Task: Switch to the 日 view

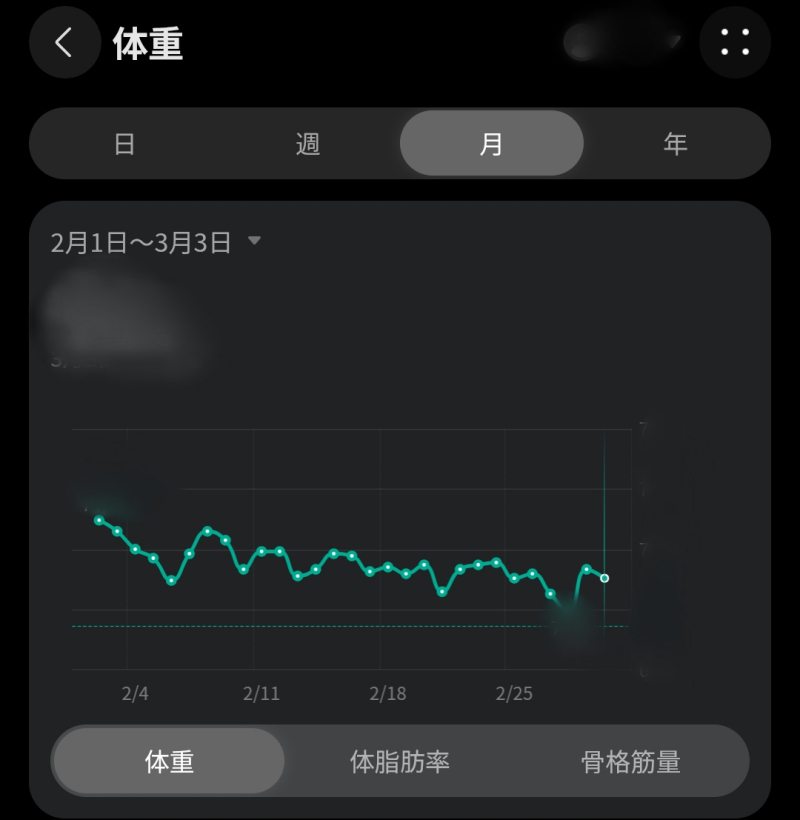Action: tap(124, 144)
